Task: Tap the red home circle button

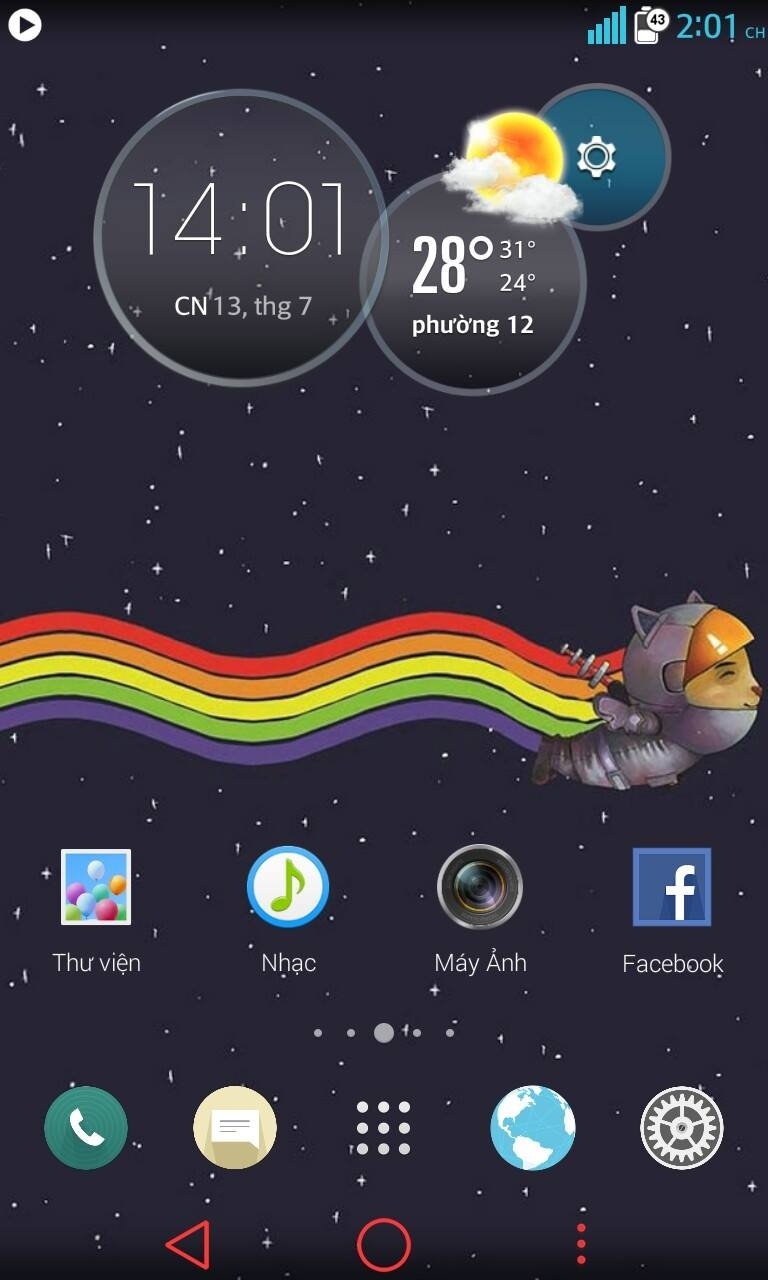Action: tap(384, 1245)
